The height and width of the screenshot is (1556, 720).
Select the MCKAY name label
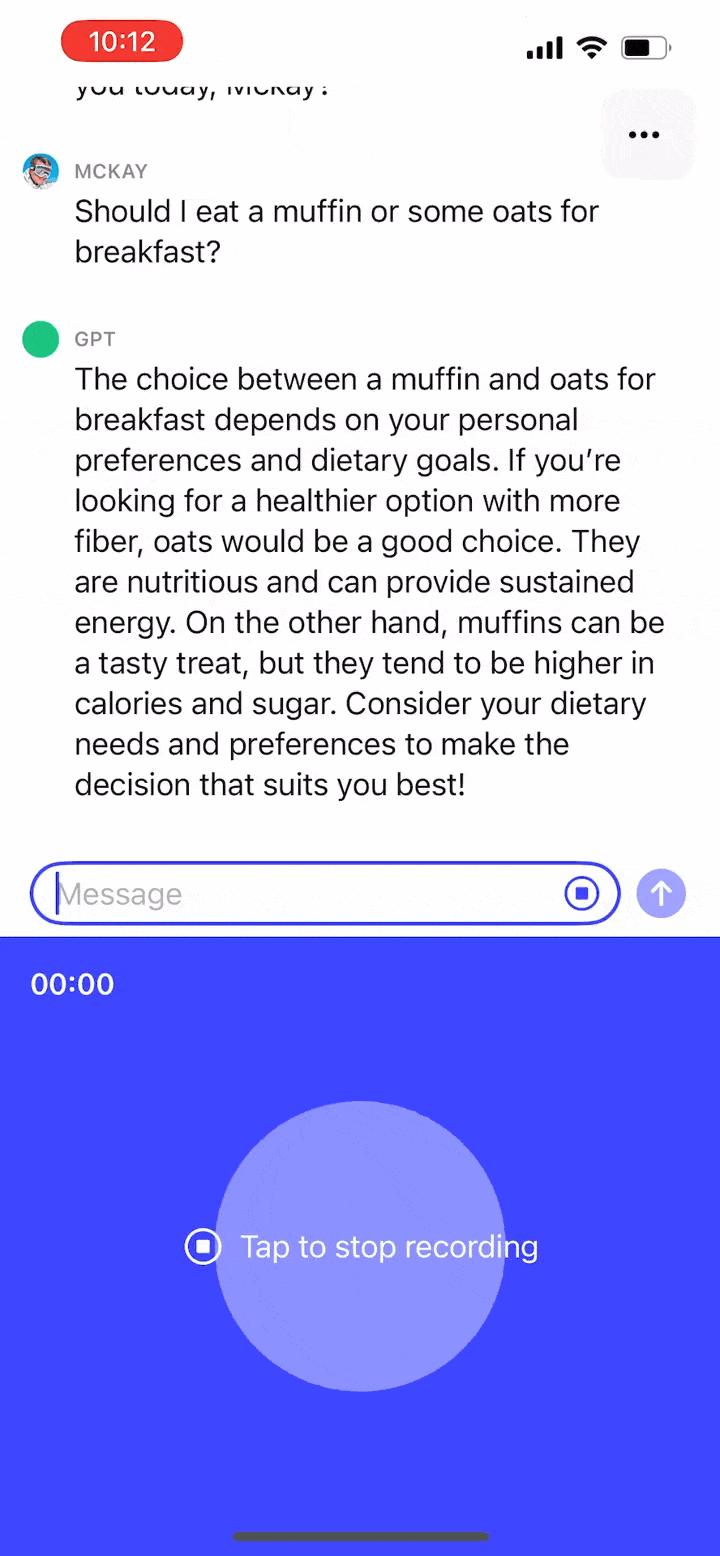tap(111, 171)
